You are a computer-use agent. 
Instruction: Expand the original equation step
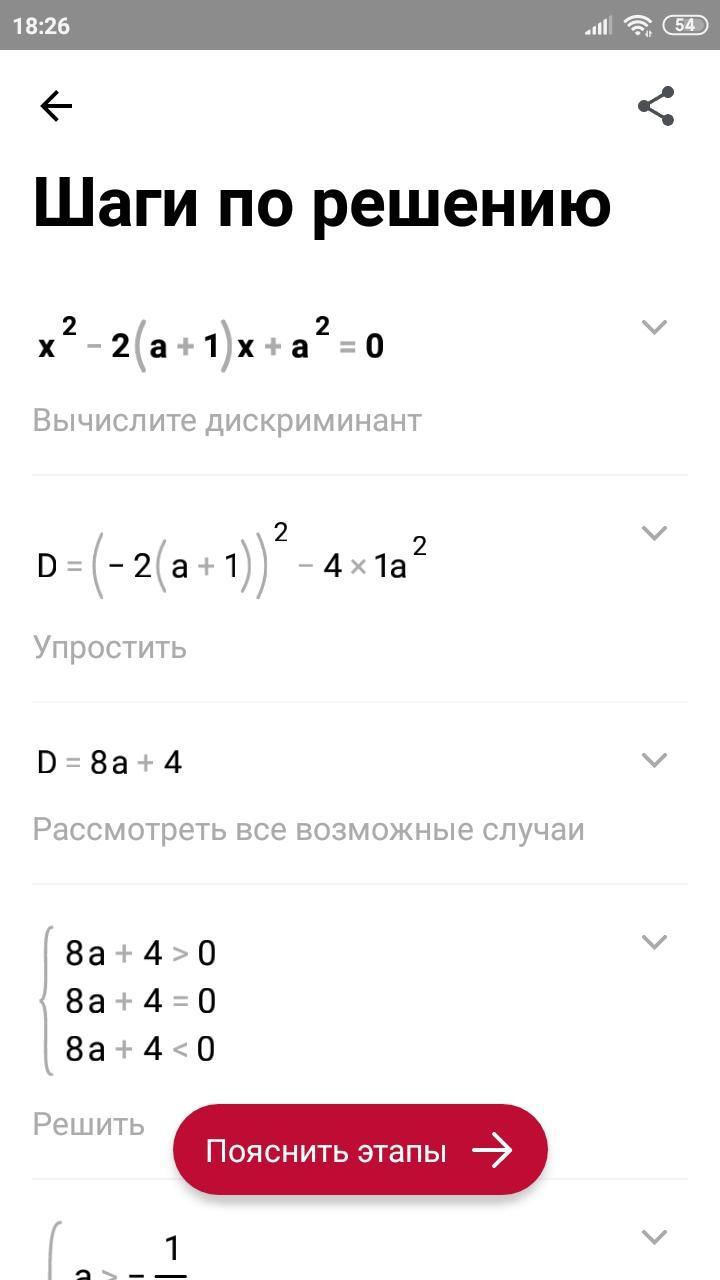pos(654,327)
